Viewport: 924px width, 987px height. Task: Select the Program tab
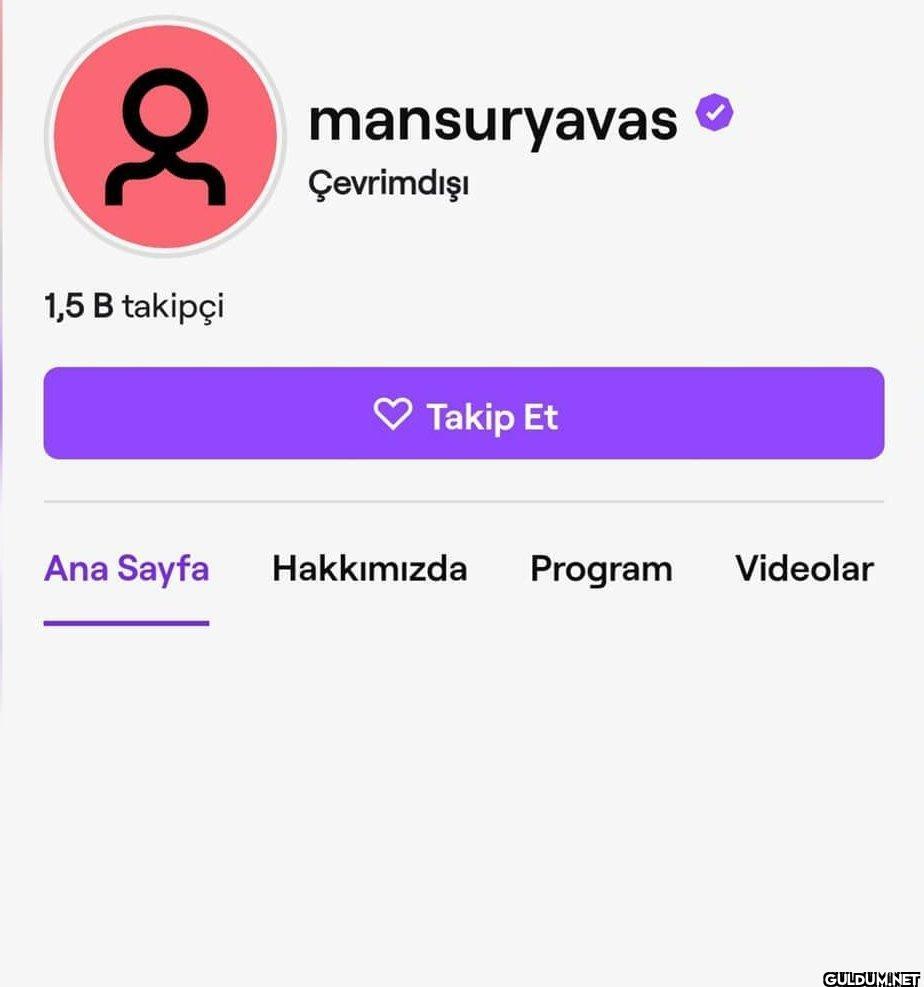pos(601,569)
